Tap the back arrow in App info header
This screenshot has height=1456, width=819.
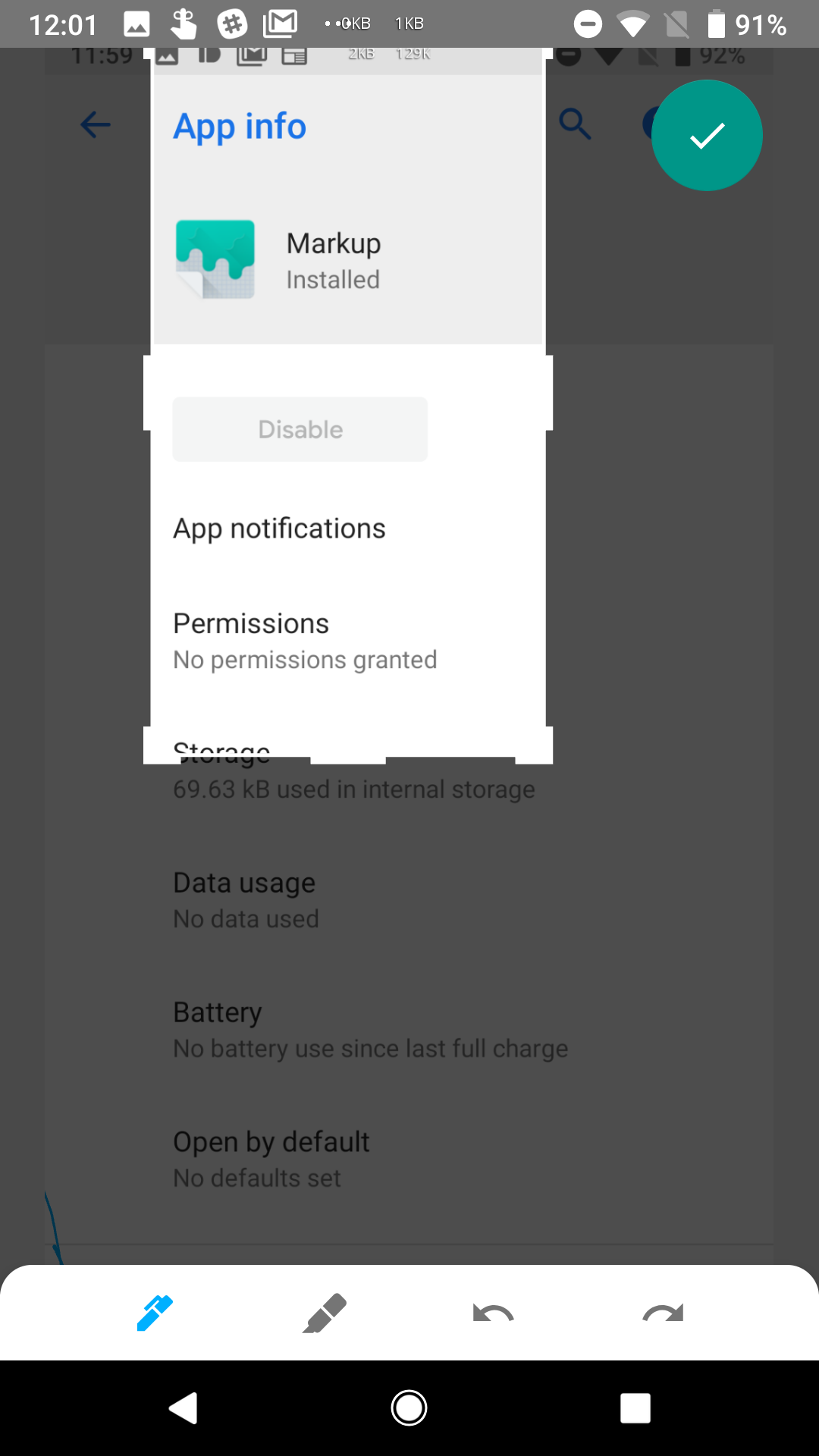tap(94, 125)
